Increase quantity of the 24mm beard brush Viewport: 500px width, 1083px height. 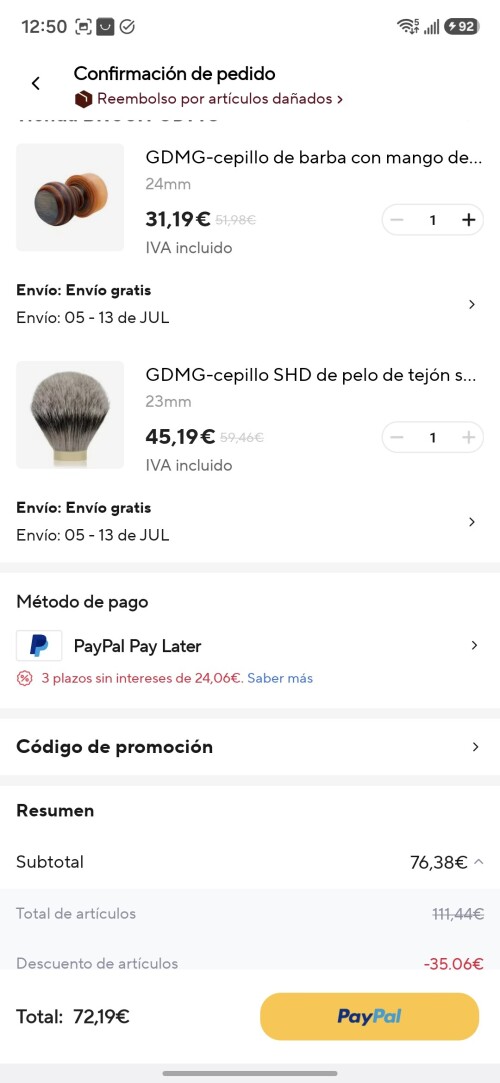(x=468, y=220)
